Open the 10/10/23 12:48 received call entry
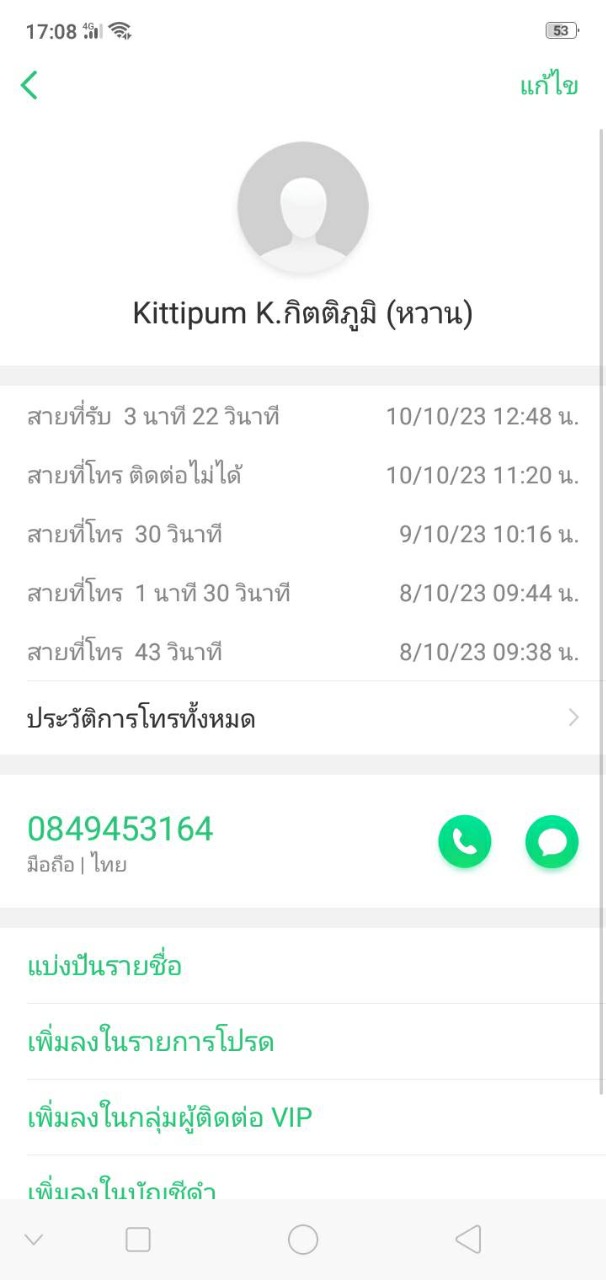The height and width of the screenshot is (1280, 606). click(302, 416)
